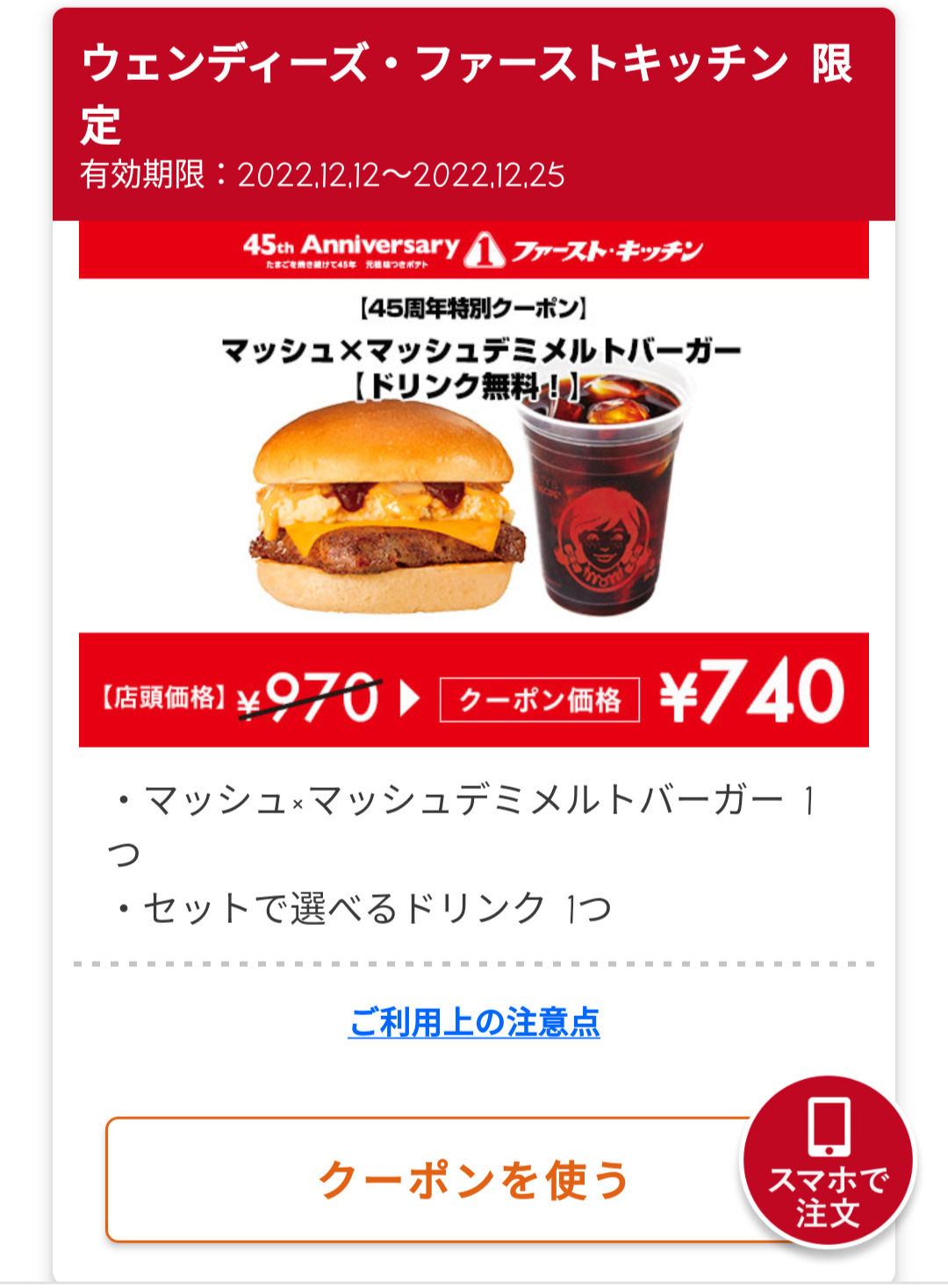Open the ご利用上の注意点 link
The width and height of the screenshot is (948, 1288).
pos(474,1022)
